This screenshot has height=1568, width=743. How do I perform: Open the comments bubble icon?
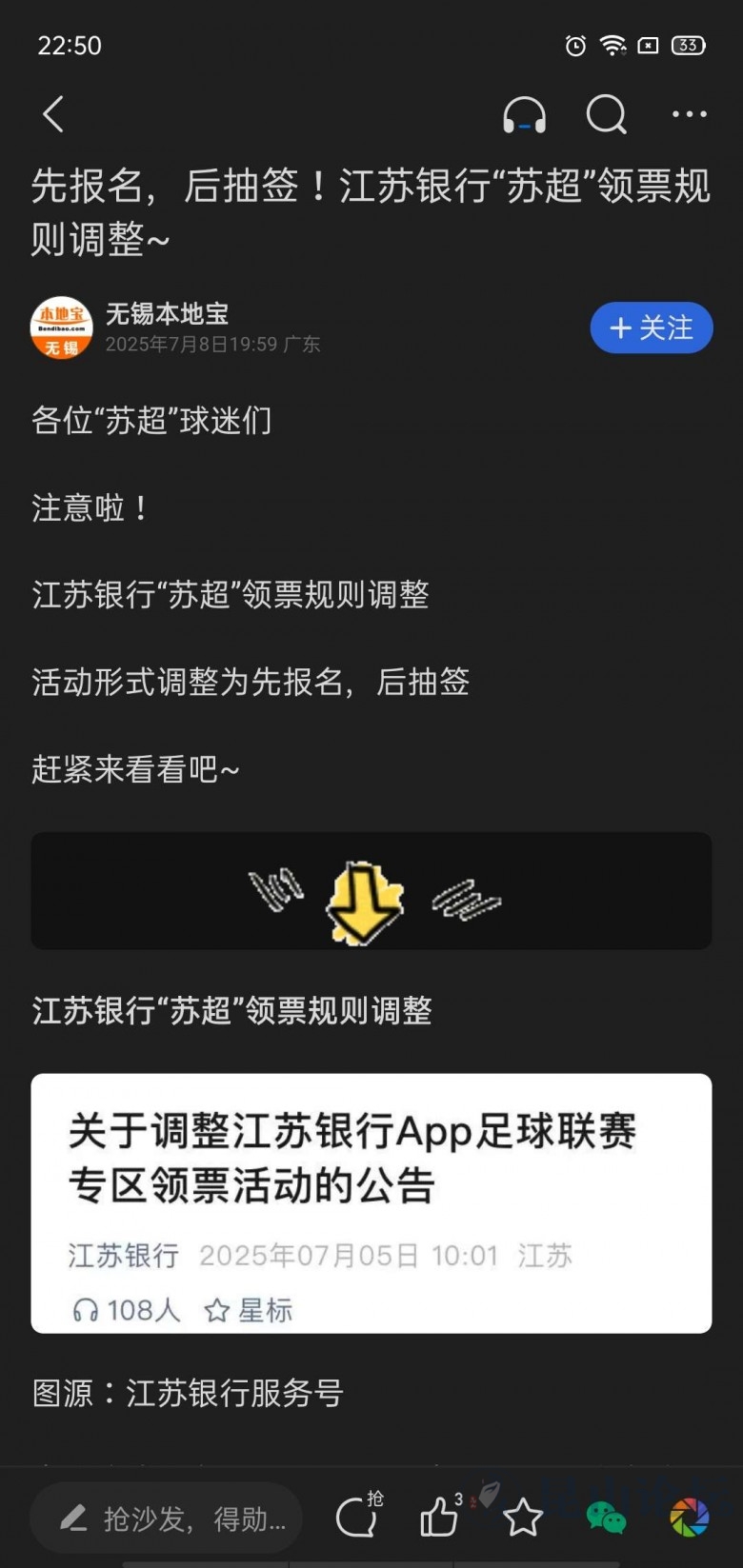(357, 1518)
